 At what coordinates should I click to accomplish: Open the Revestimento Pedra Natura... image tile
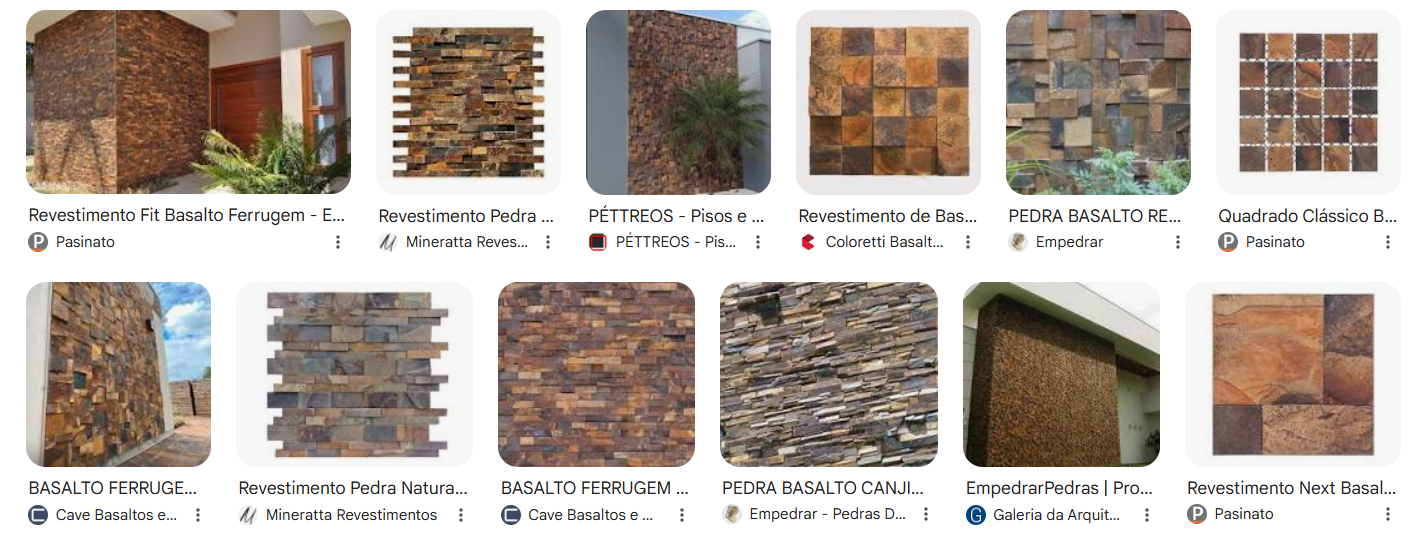(x=354, y=374)
